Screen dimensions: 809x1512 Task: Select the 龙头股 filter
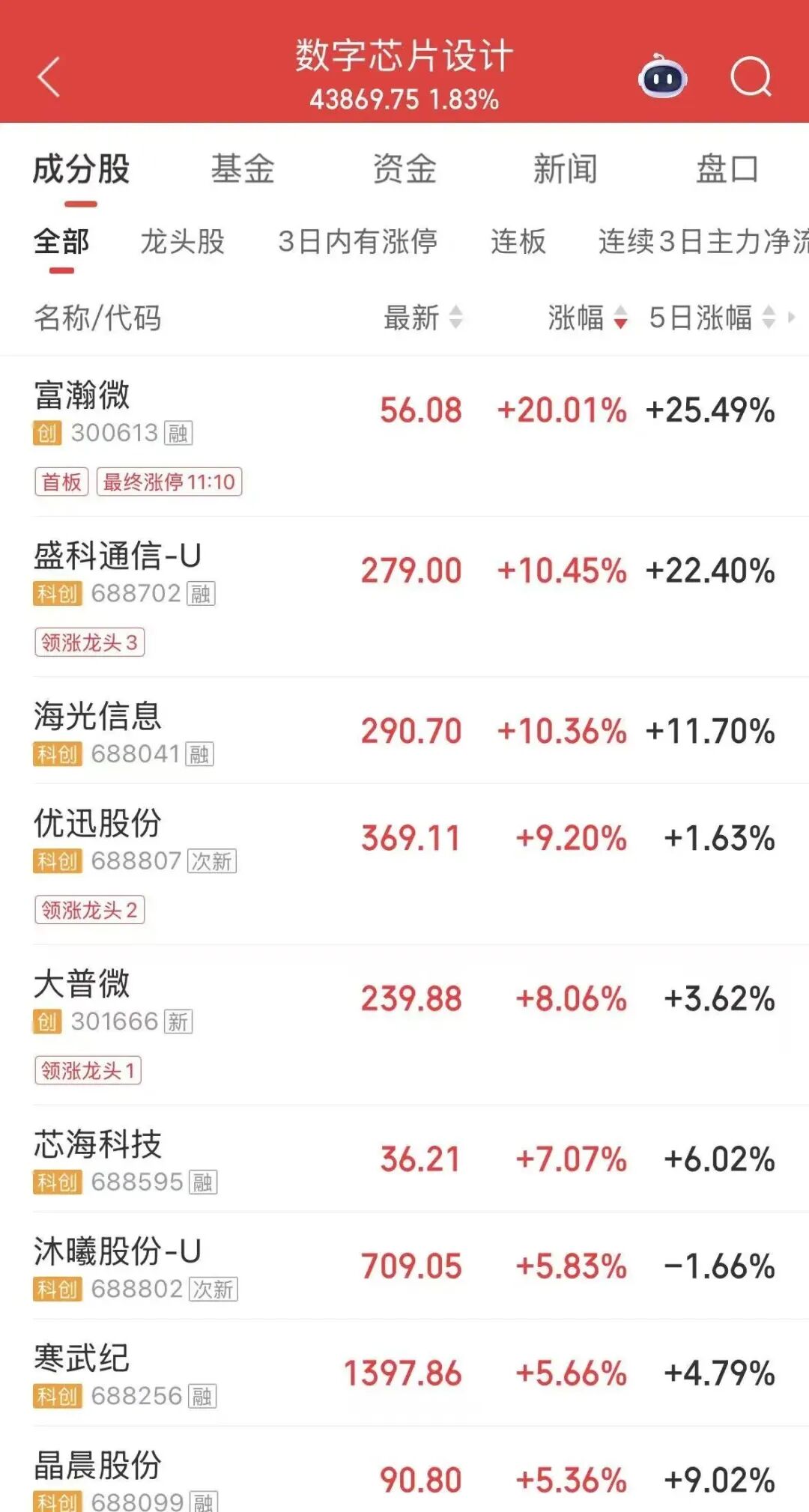click(x=183, y=242)
